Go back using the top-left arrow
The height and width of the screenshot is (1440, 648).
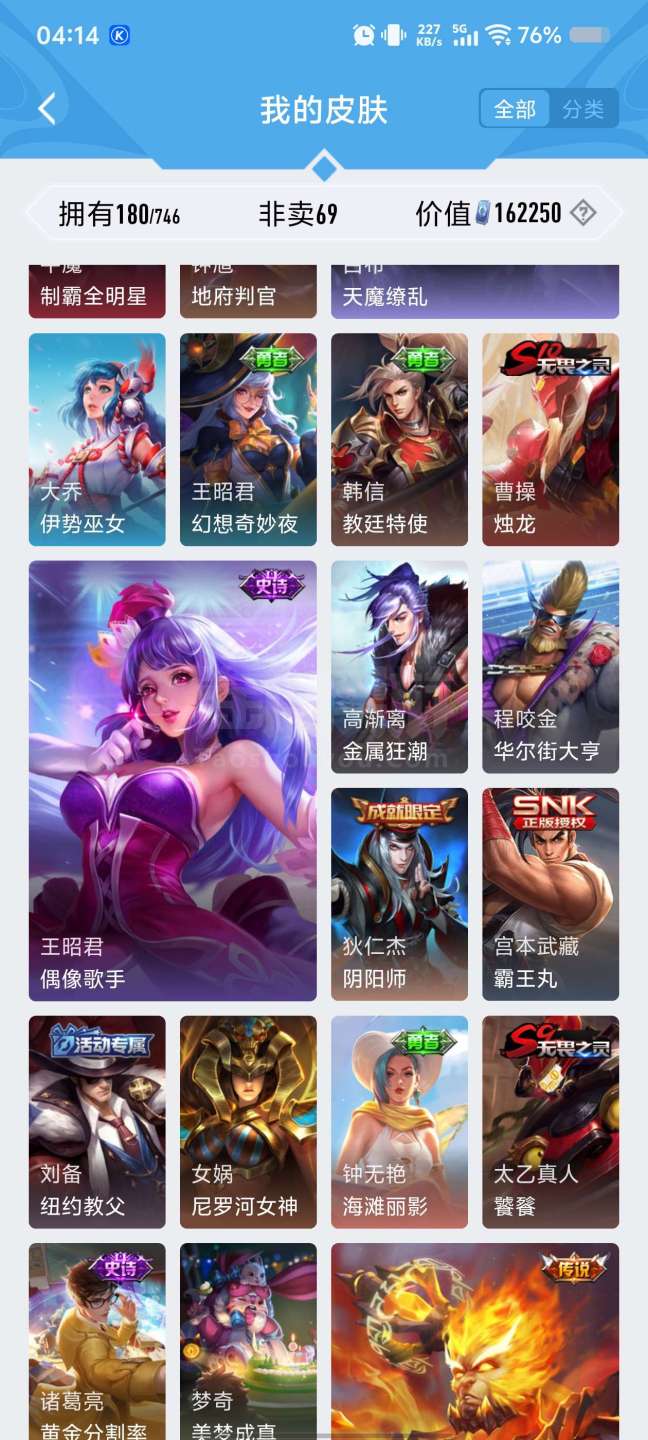(x=47, y=108)
